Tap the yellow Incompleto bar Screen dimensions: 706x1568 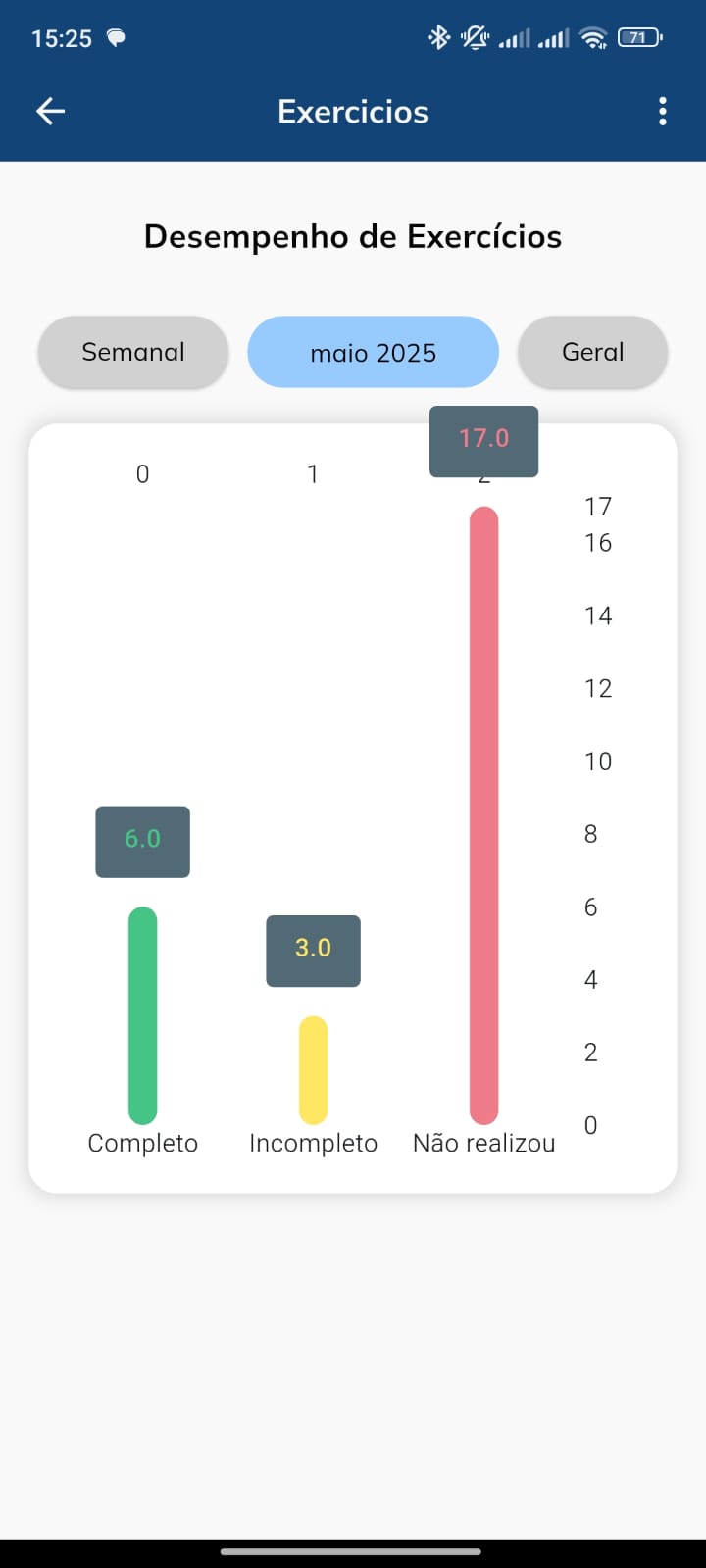tap(314, 1070)
